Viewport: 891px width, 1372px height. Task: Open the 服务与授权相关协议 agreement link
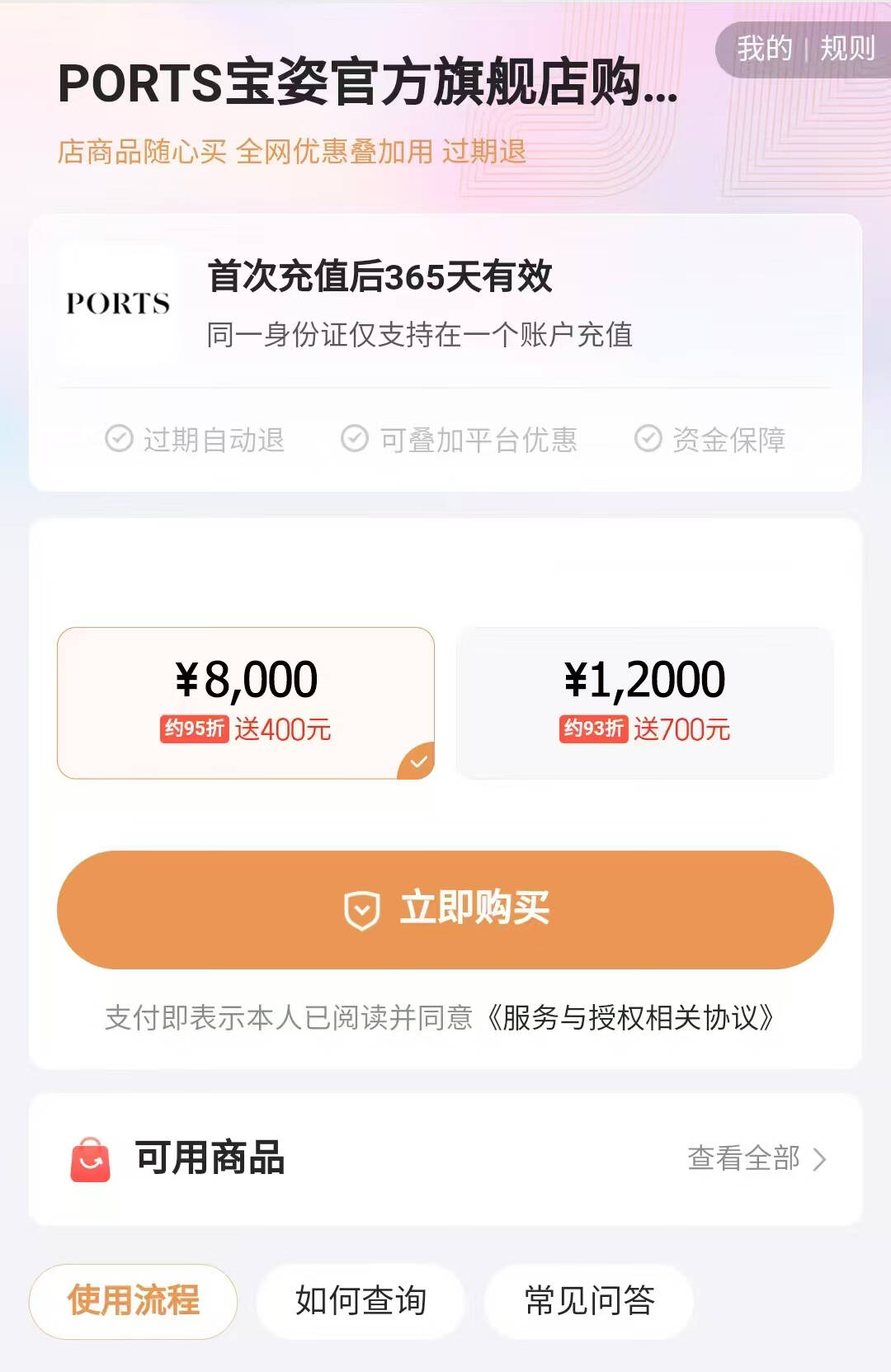629,1018
